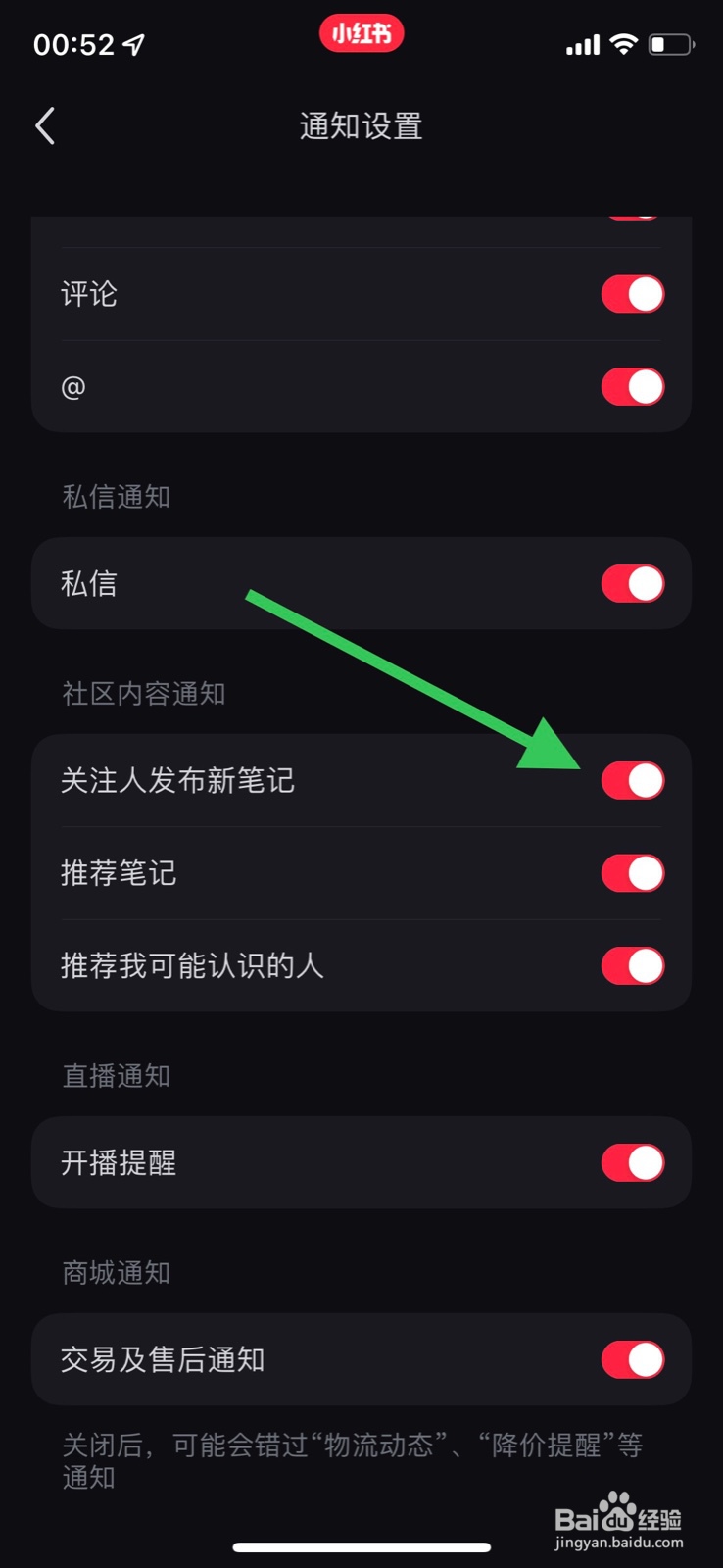
Task: Tap the red 小红书 badge at top
Action: tap(361, 32)
